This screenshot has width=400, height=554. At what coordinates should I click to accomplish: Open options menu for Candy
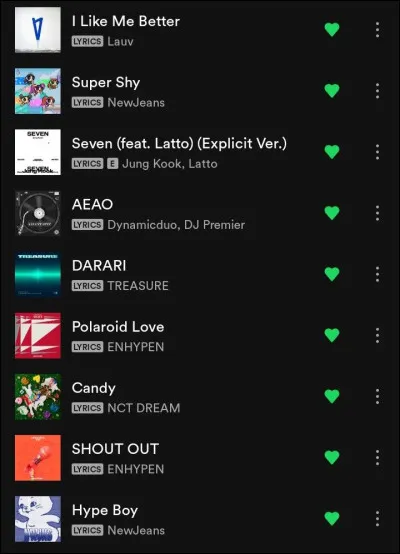[377, 396]
